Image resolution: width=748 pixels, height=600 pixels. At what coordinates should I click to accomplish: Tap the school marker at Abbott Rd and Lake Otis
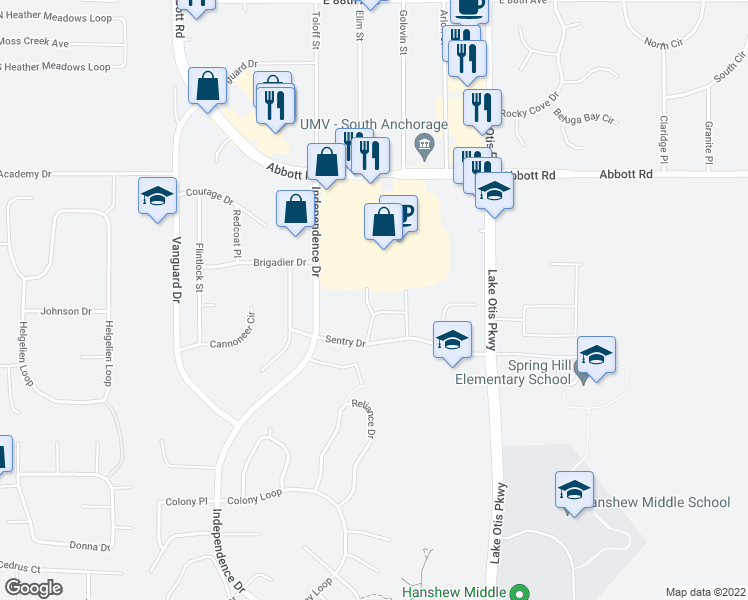(x=494, y=190)
